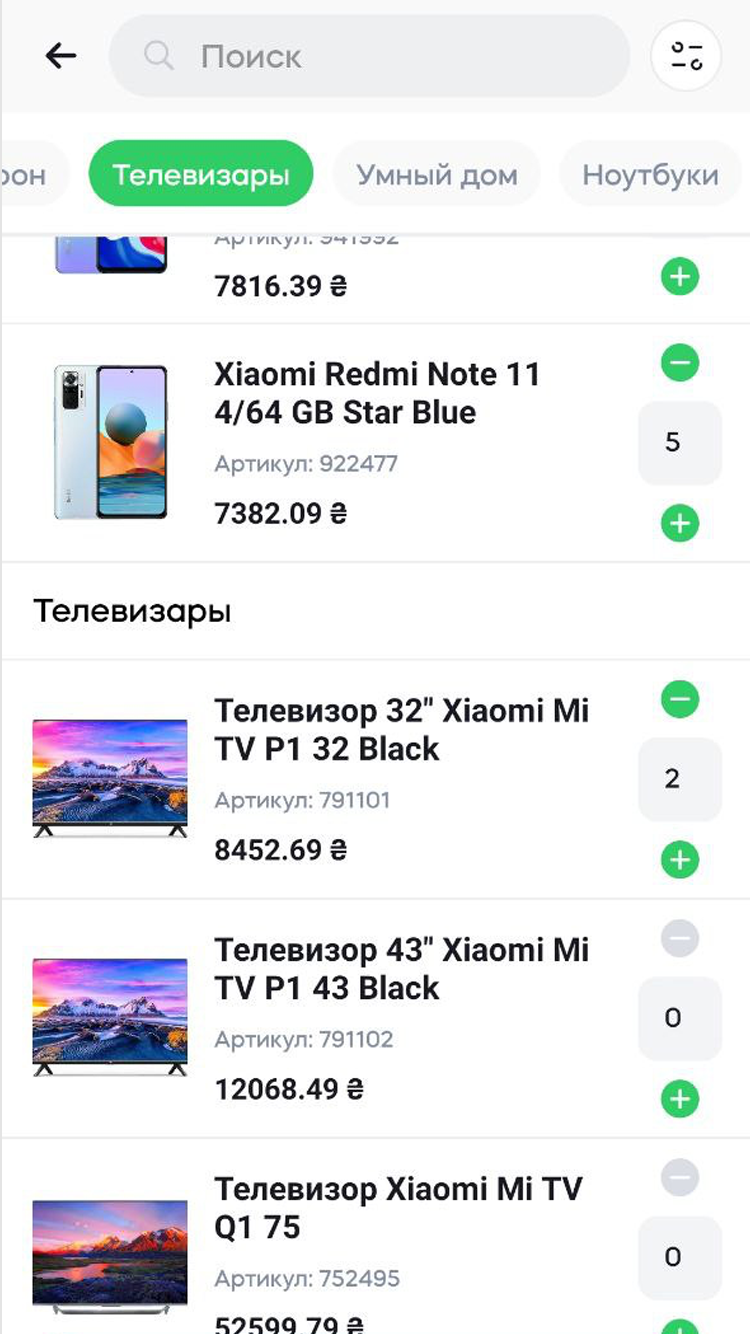Image resolution: width=750 pixels, height=1334 pixels.
Task: Remove one Телевизор 32" Xiaomi Mi TV P1
Action: pos(680,699)
